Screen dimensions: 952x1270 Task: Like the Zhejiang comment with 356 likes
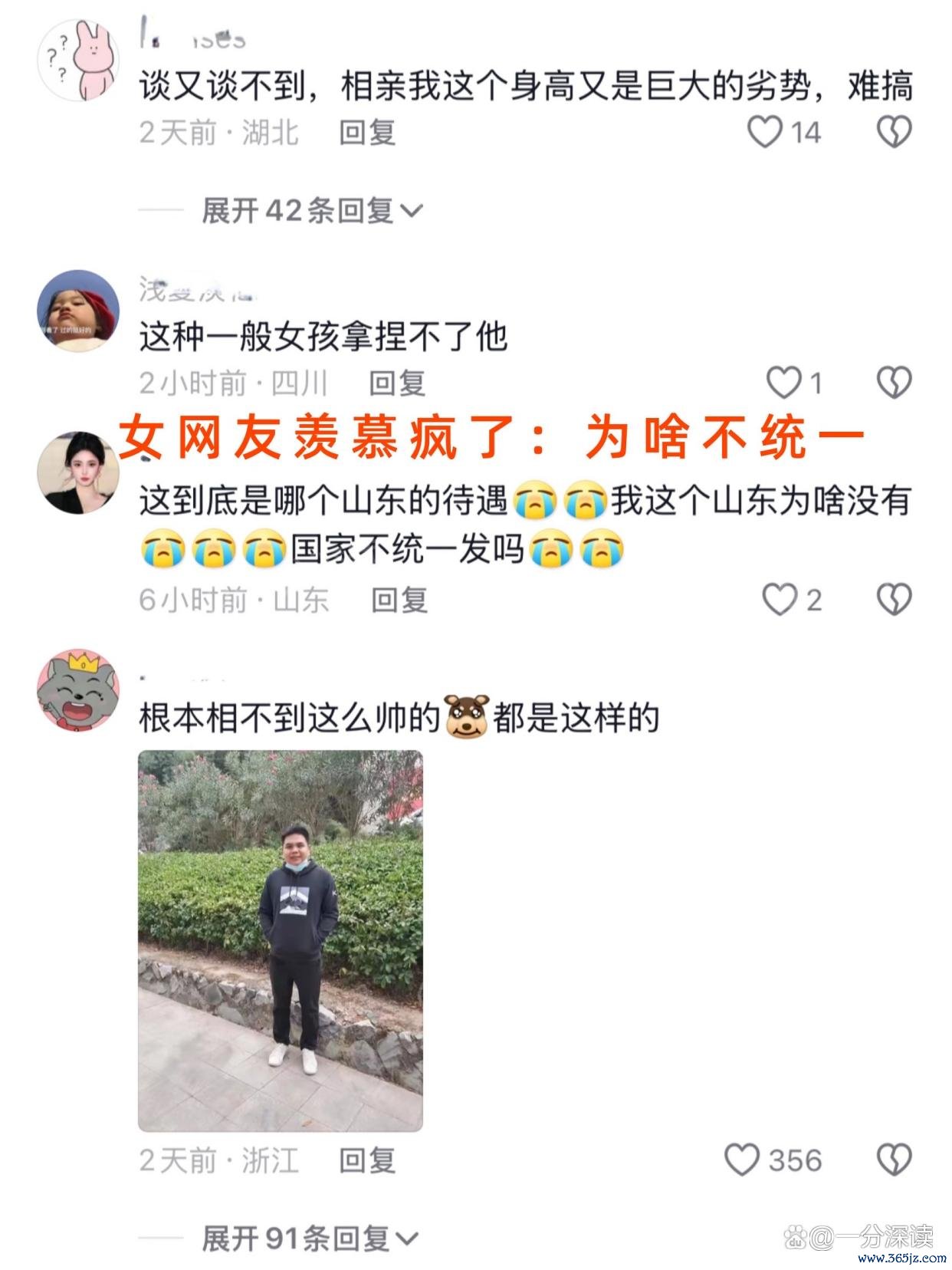[x=742, y=1160]
